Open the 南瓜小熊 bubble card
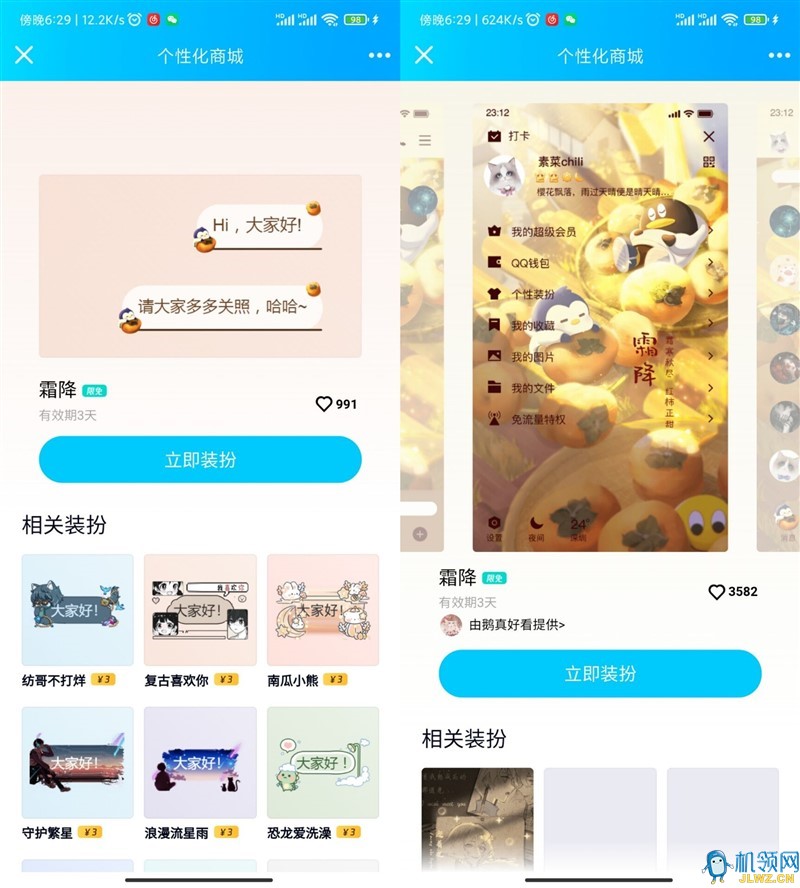This screenshot has width=800, height=888. click(322, 610)
